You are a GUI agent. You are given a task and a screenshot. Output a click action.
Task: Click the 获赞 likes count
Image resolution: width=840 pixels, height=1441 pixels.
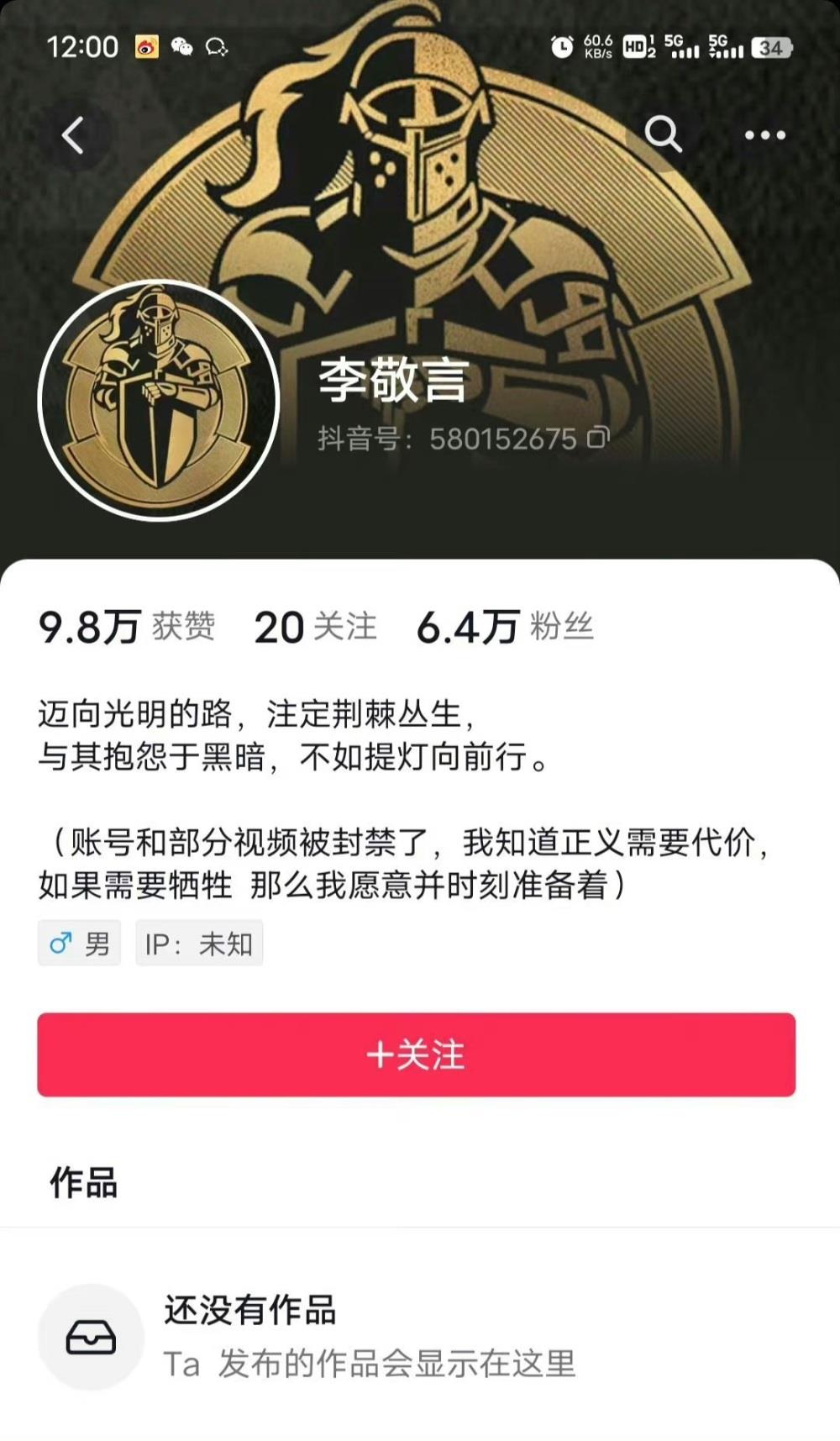click(x=127, y=628)
